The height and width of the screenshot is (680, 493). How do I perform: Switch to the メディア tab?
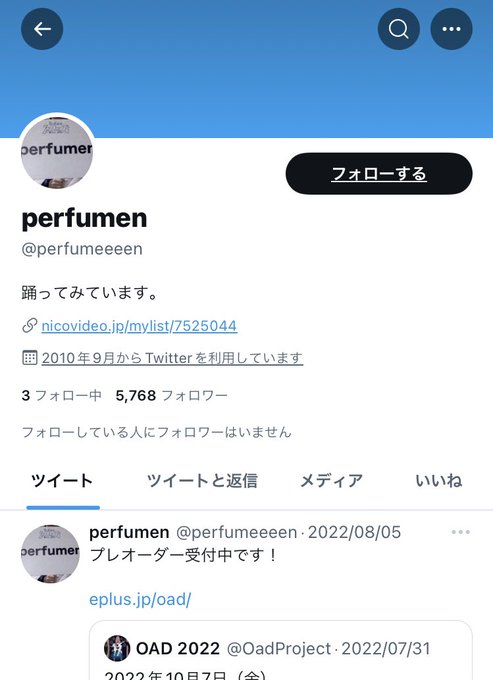coord(332,481)
